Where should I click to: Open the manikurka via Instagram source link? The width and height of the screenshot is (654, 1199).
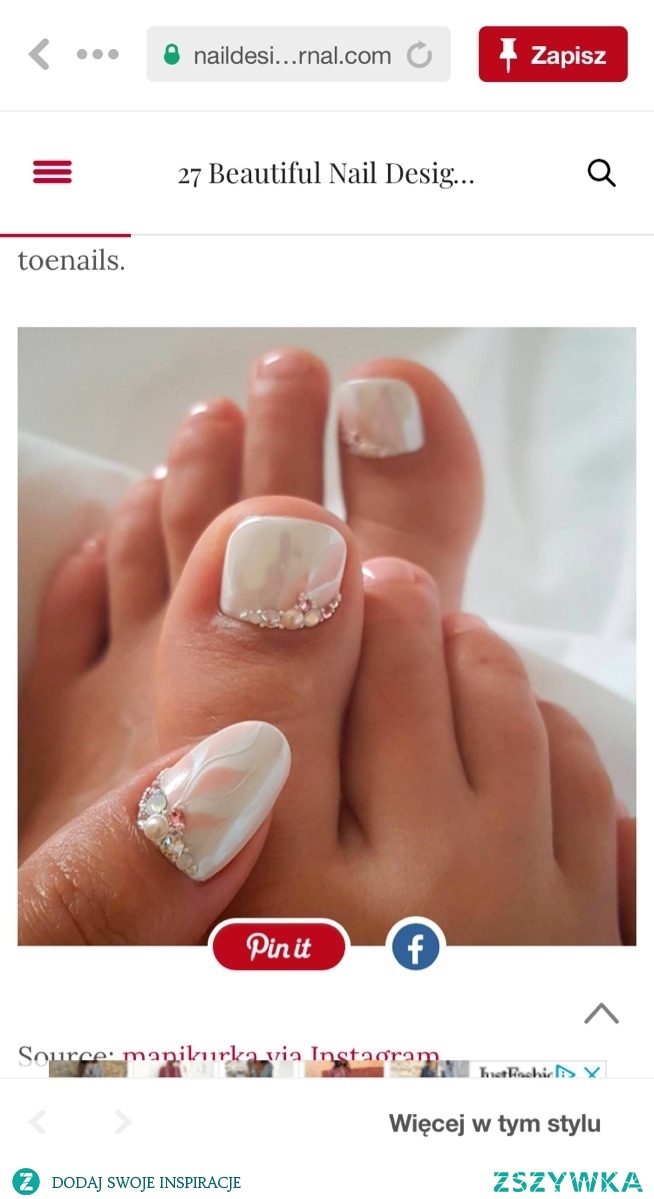pyautogui.click(x=280, y=1055)
